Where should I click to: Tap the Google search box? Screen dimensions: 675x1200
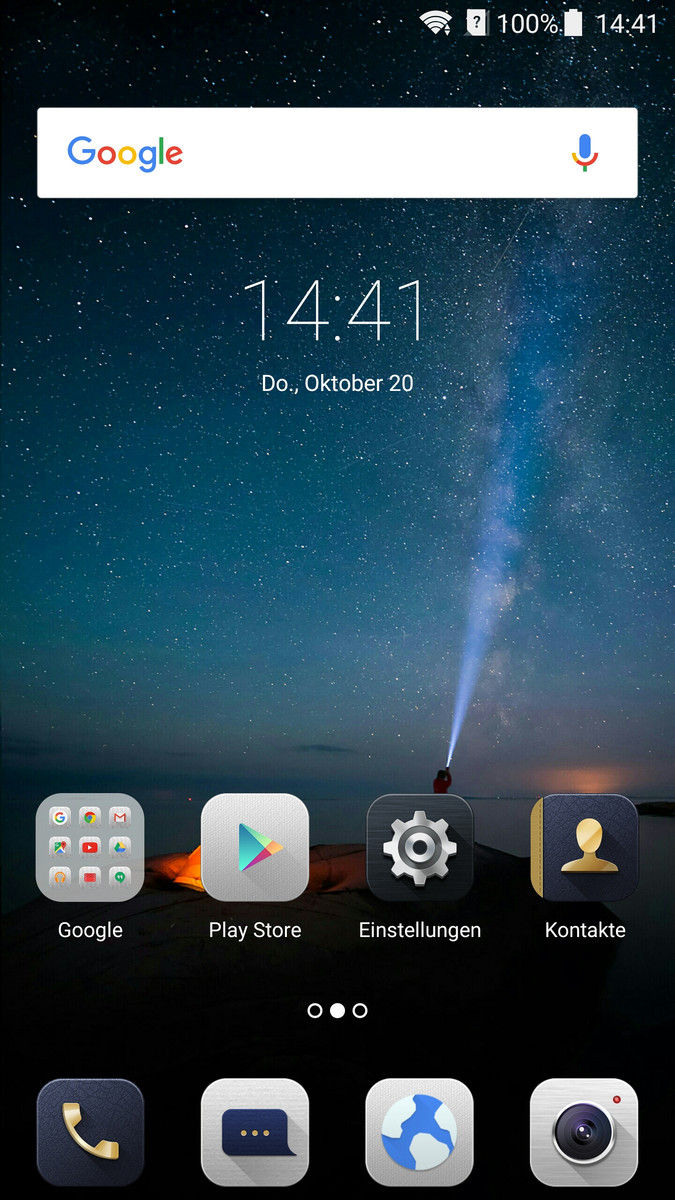click(337, 153)
